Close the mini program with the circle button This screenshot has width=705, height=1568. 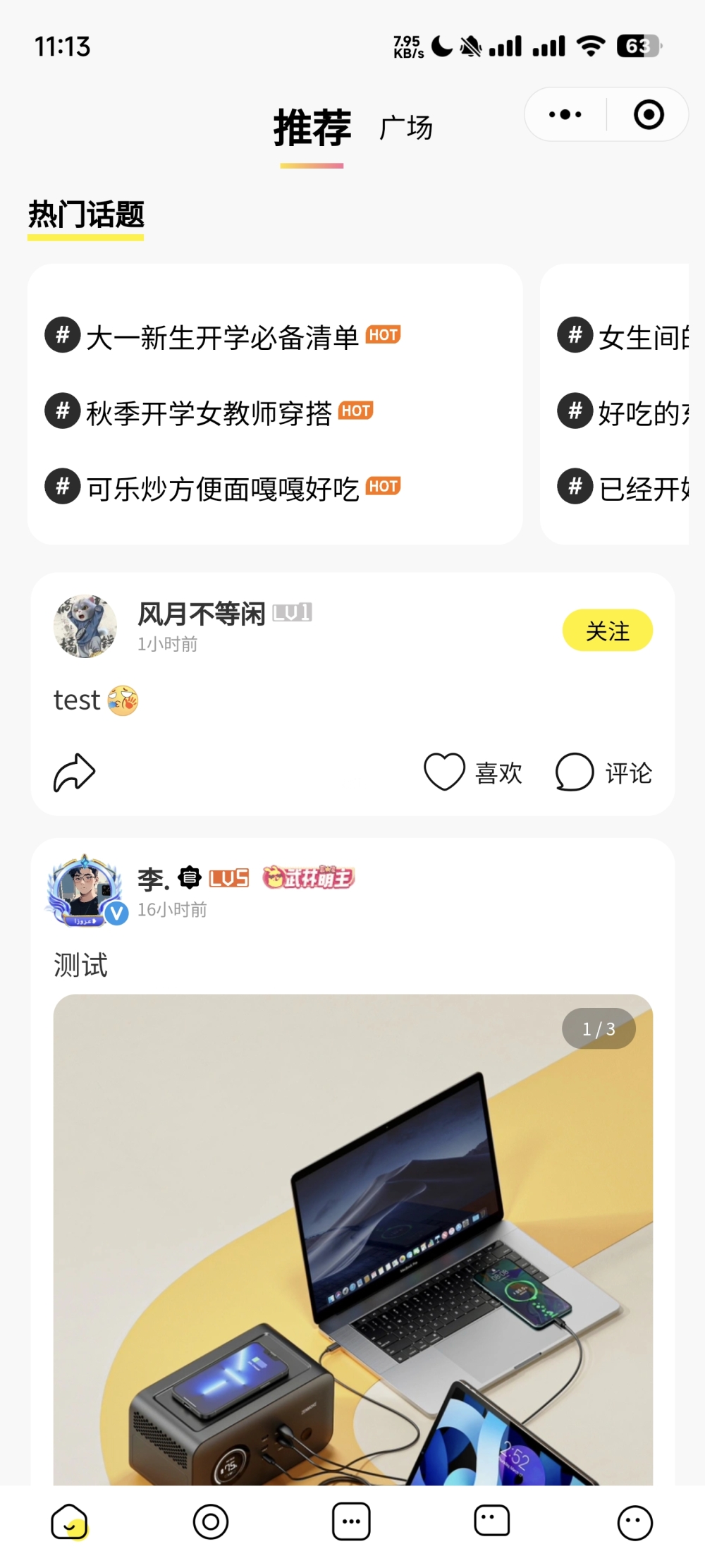649,114
